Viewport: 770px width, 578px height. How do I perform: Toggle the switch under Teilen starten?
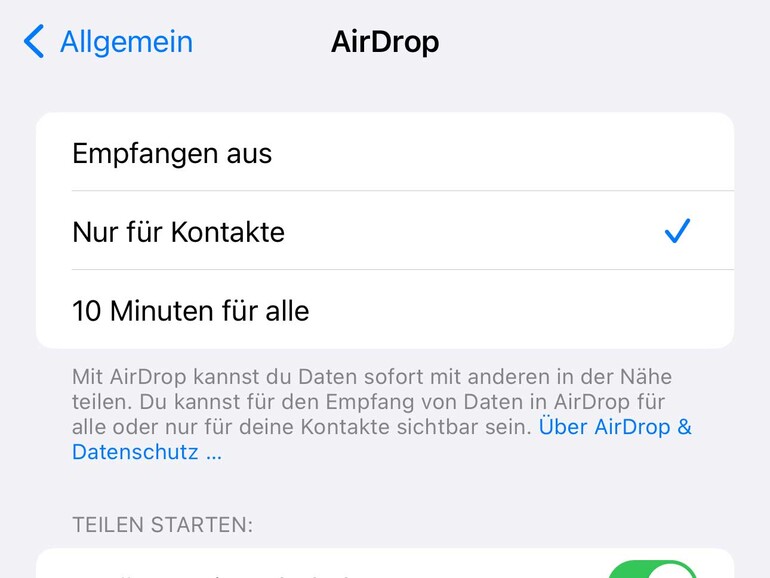click(654, 570)
